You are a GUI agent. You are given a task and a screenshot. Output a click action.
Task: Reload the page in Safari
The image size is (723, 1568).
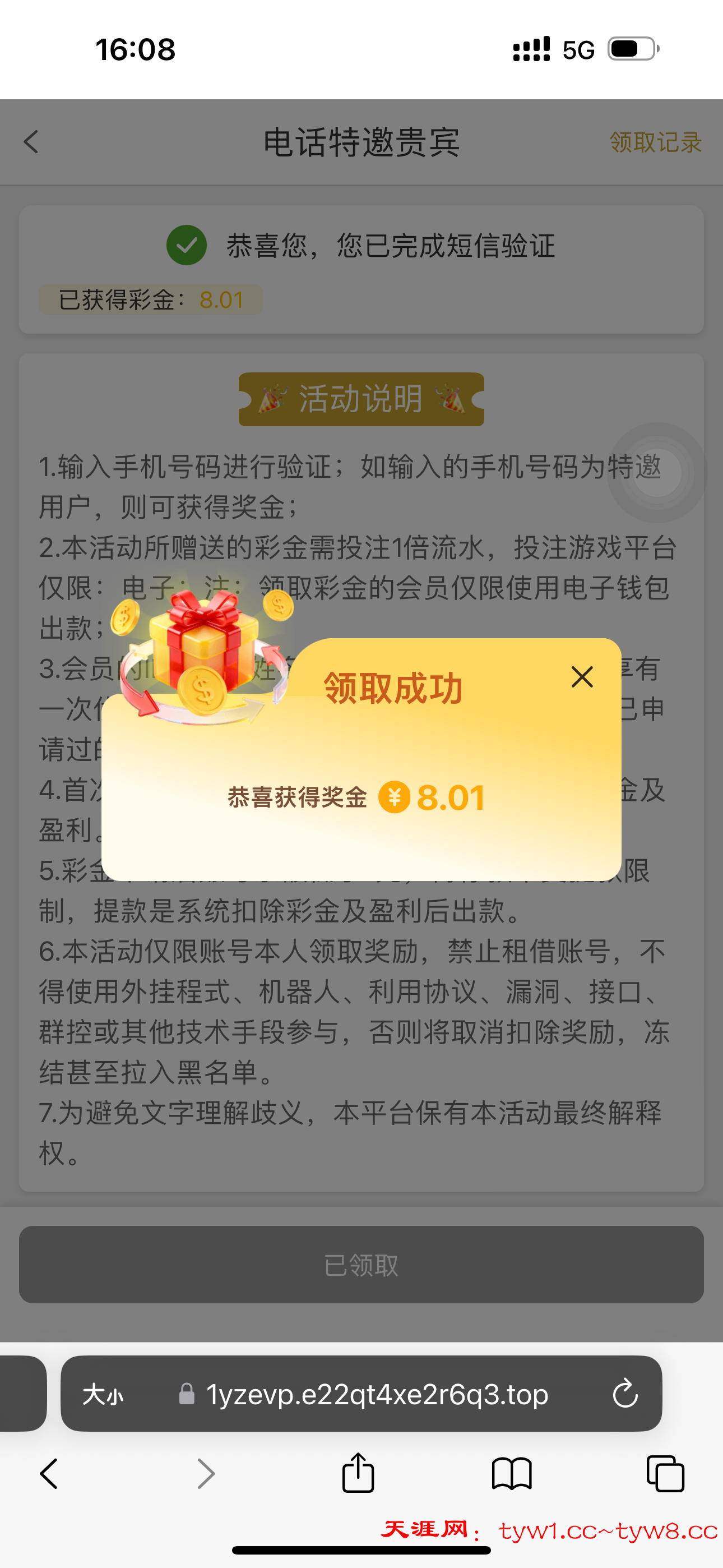tap(624, 1394)
